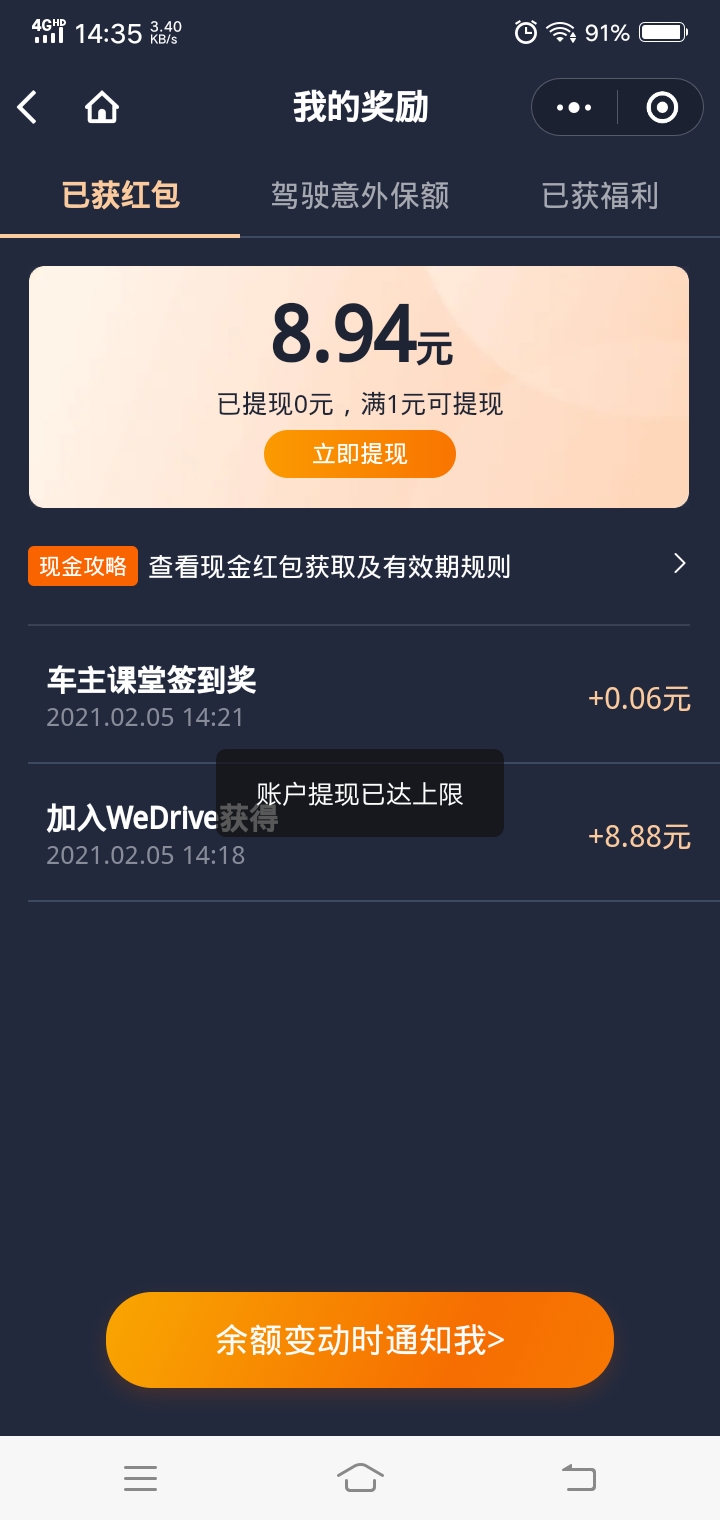
Task: Go back using the top-left arrow
Action: tap(28, 107)
